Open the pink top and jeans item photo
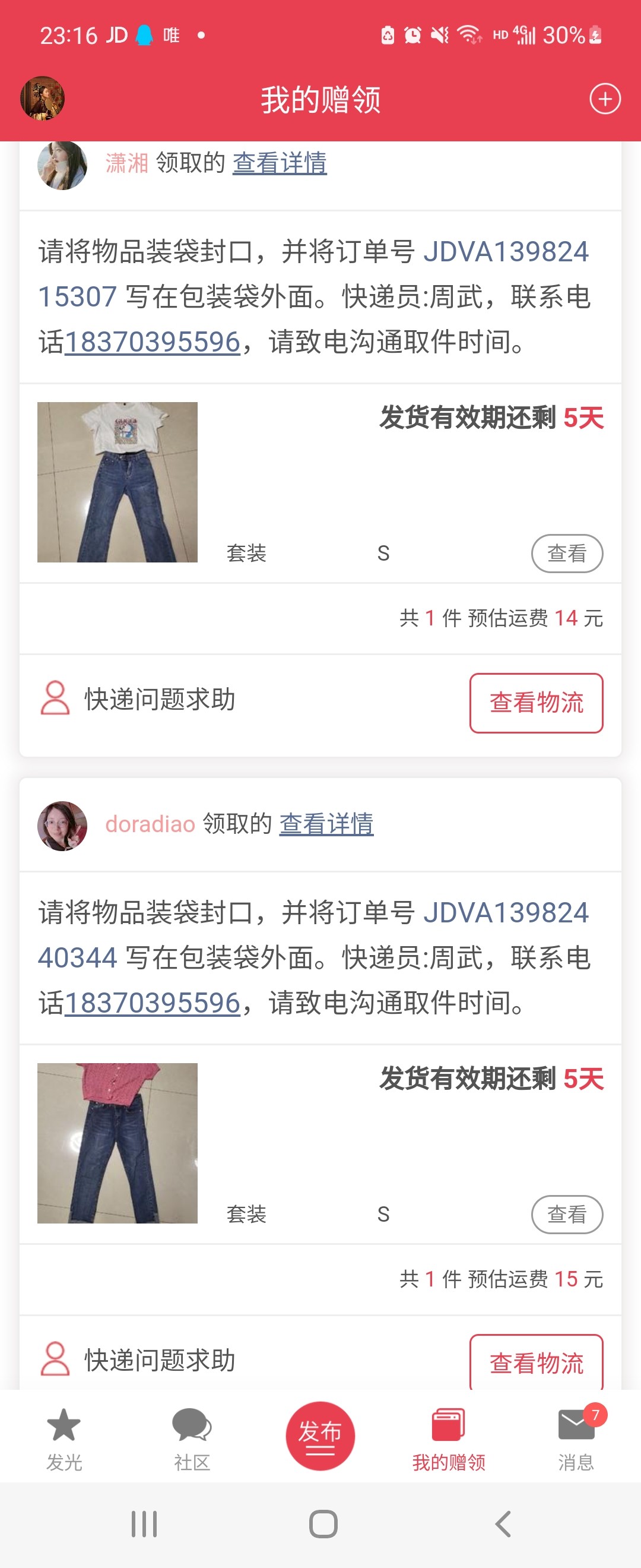The image size is (641, 1568). click(118, 1143)
